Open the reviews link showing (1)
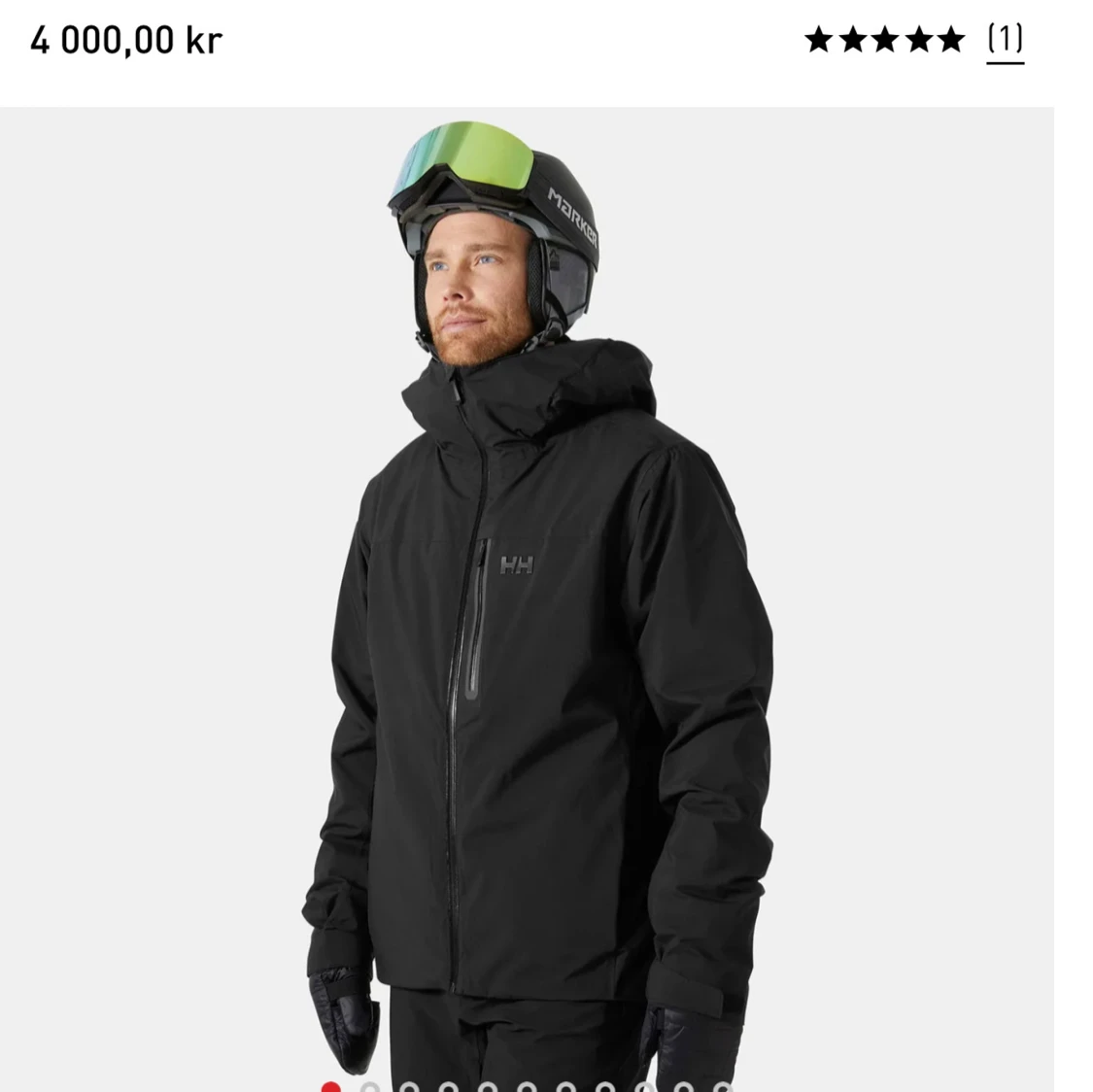The height and width of the screenshot is (1092, 1093). click(1005, 40)
